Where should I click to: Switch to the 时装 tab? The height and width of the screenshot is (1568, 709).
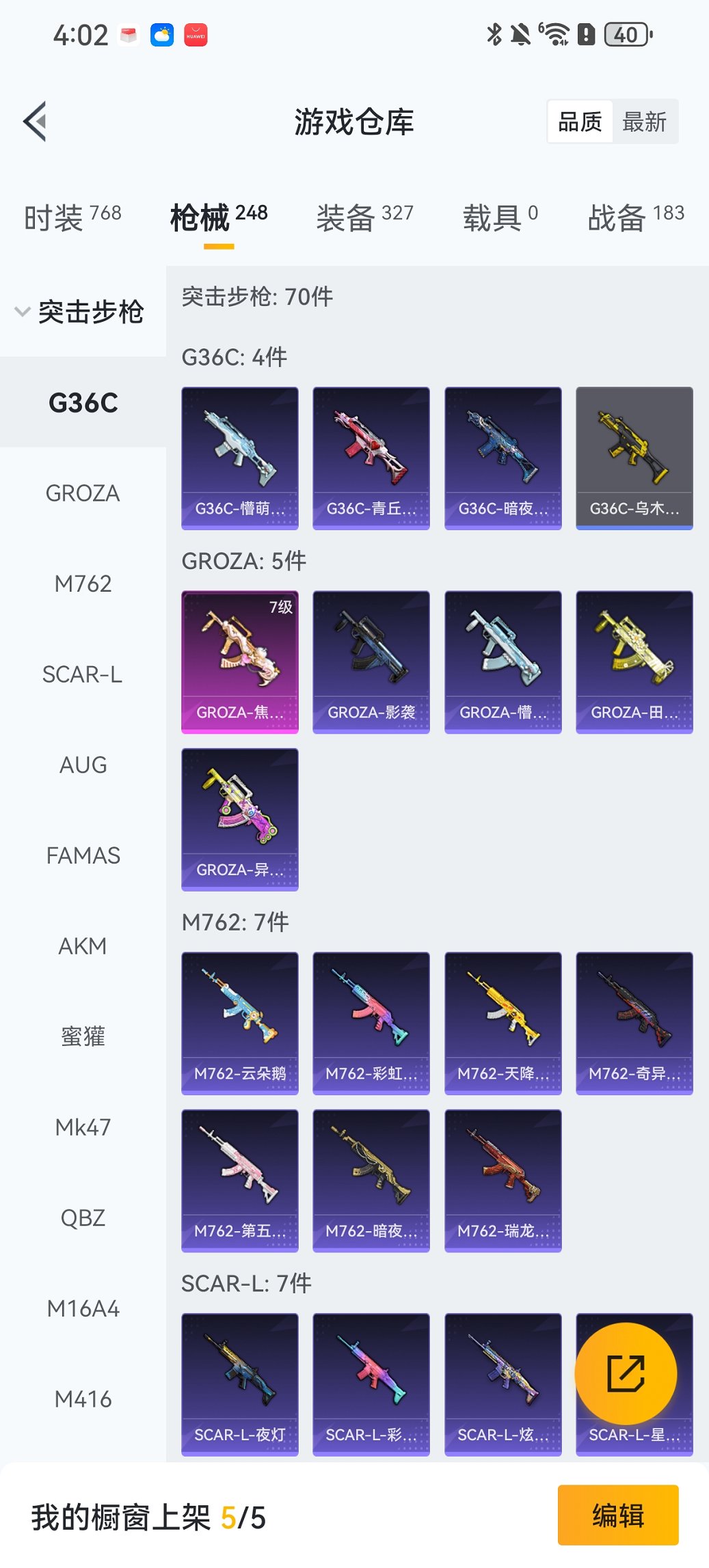[72, 217]
